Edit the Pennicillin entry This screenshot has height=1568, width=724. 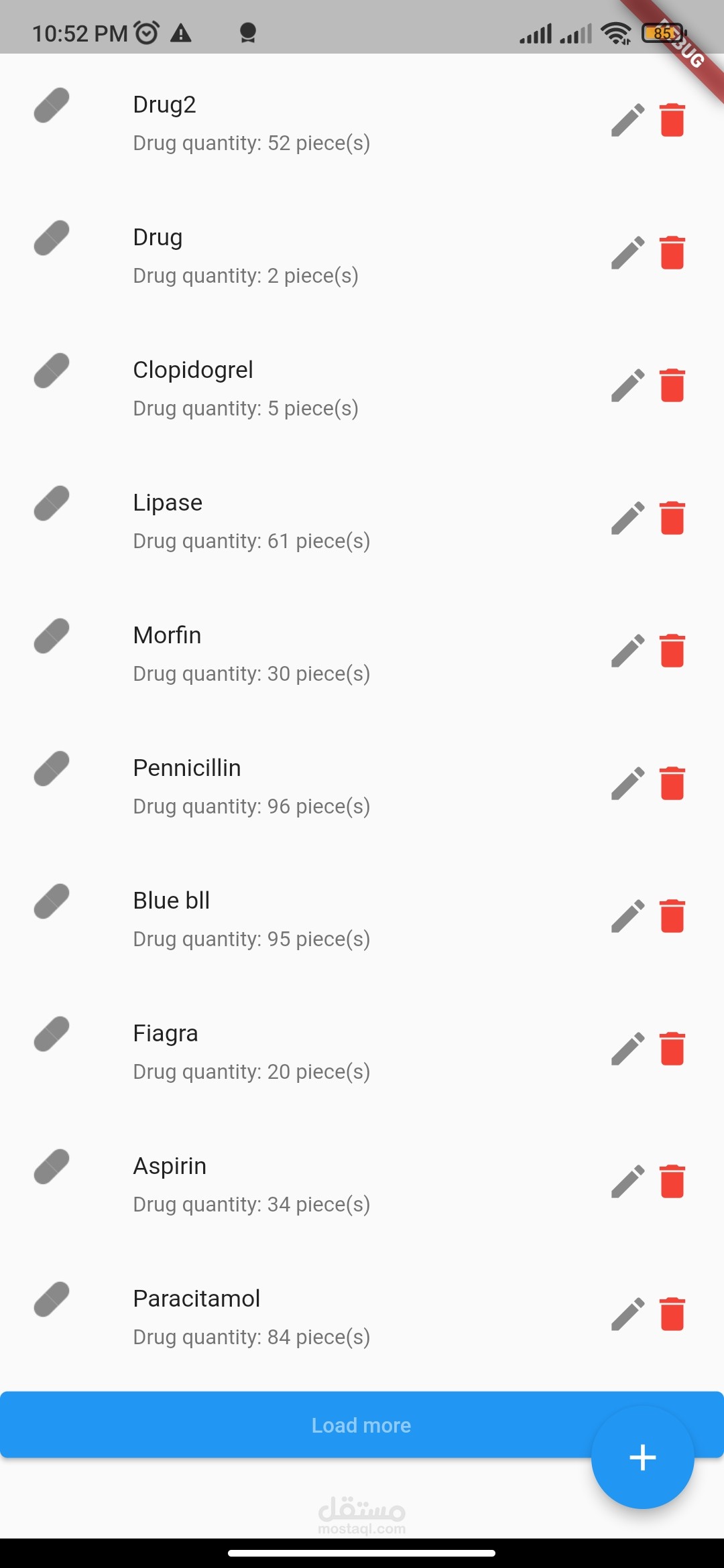pyautogui.click(x=627, y=784)
